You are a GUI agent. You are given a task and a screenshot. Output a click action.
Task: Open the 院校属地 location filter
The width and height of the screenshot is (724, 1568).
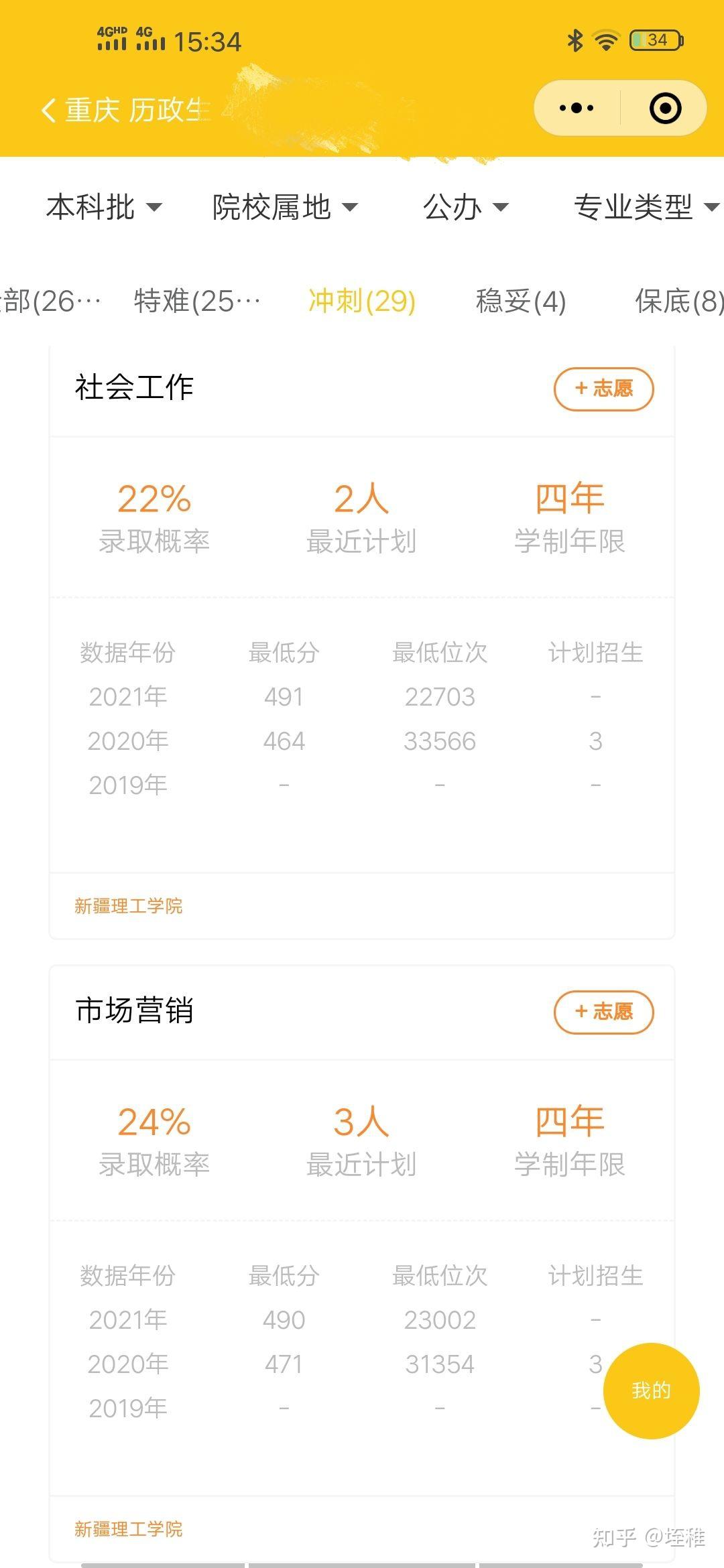285,207
